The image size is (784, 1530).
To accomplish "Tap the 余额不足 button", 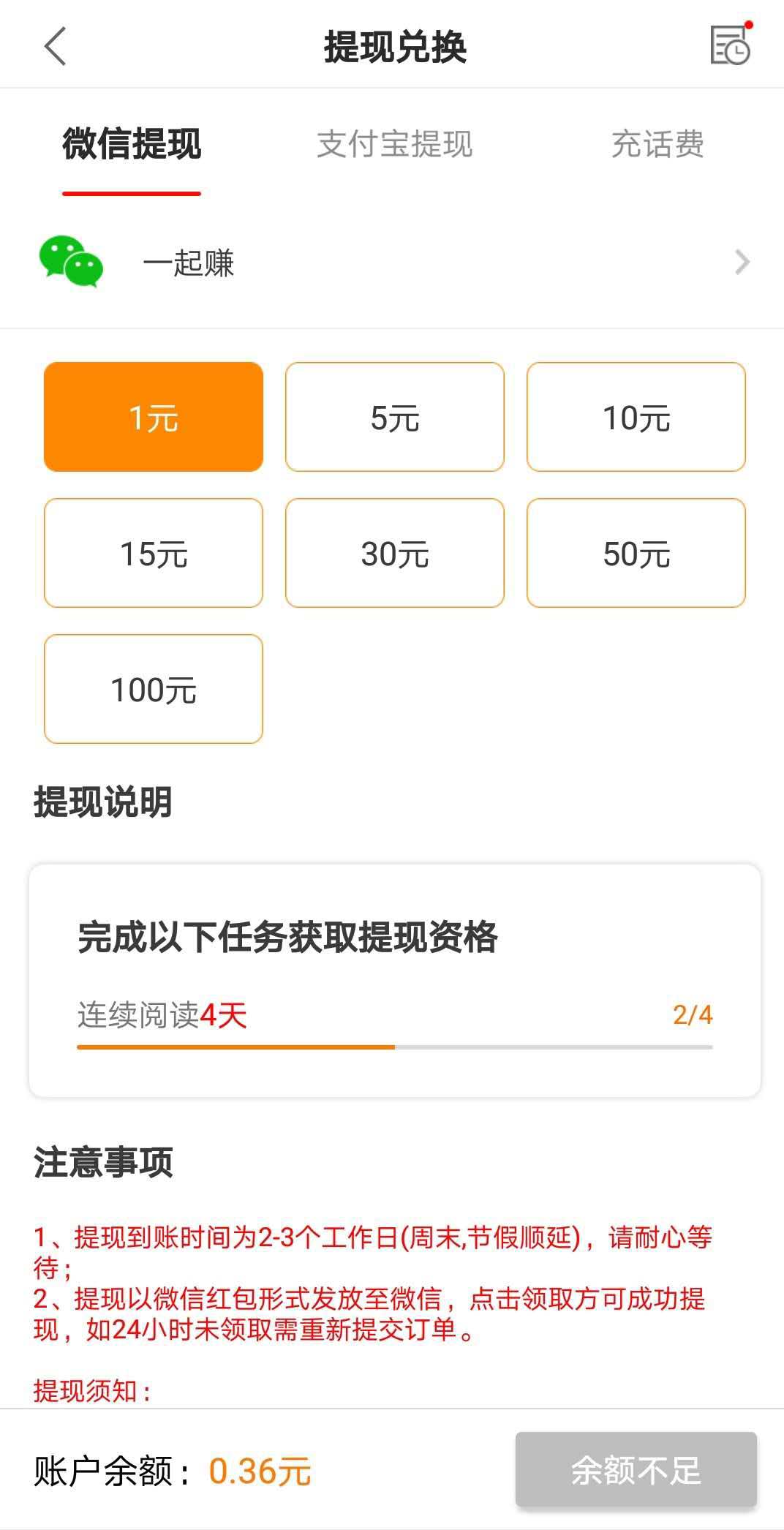I will (636, 1470).
